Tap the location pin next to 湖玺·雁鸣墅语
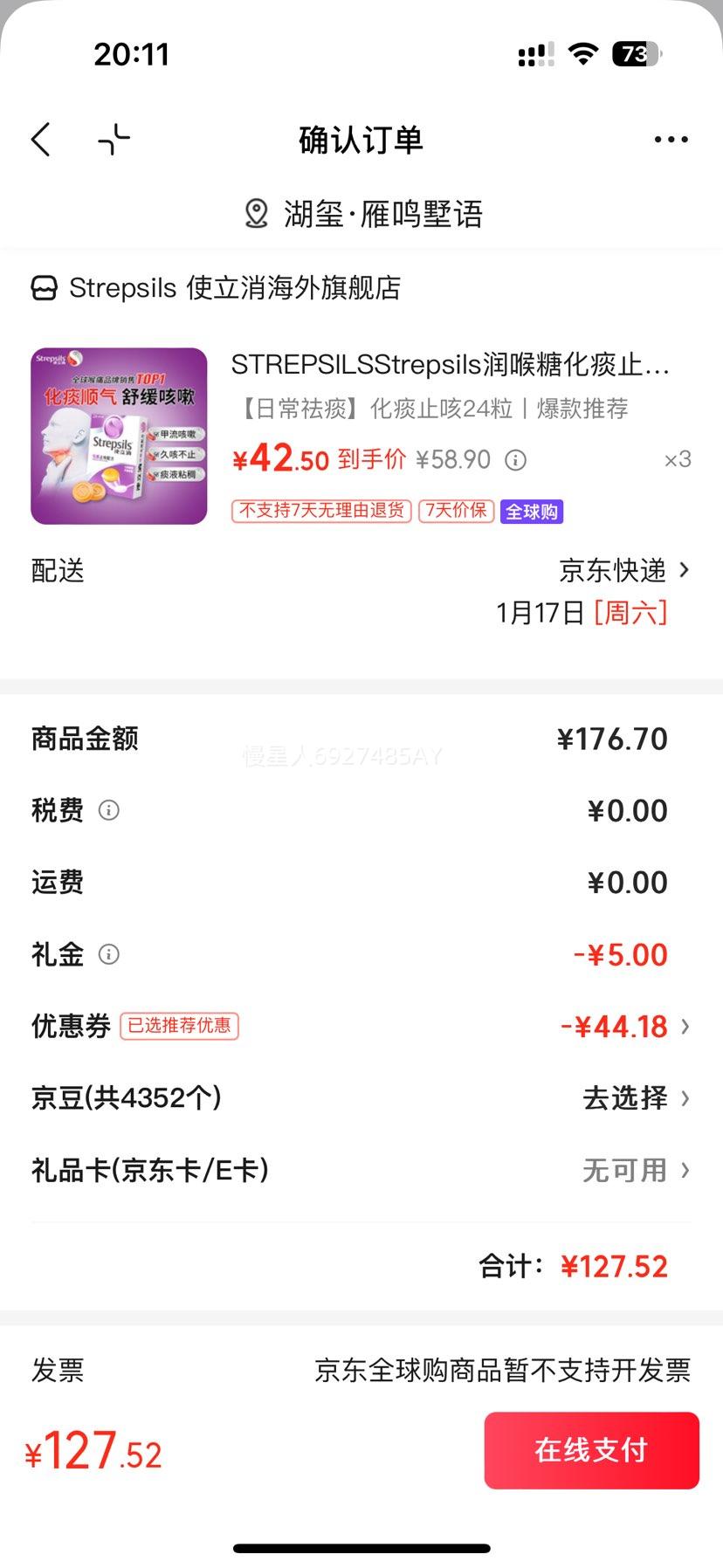The height and width of the screenshot is (1568, 723). click(x=256, y=213)
